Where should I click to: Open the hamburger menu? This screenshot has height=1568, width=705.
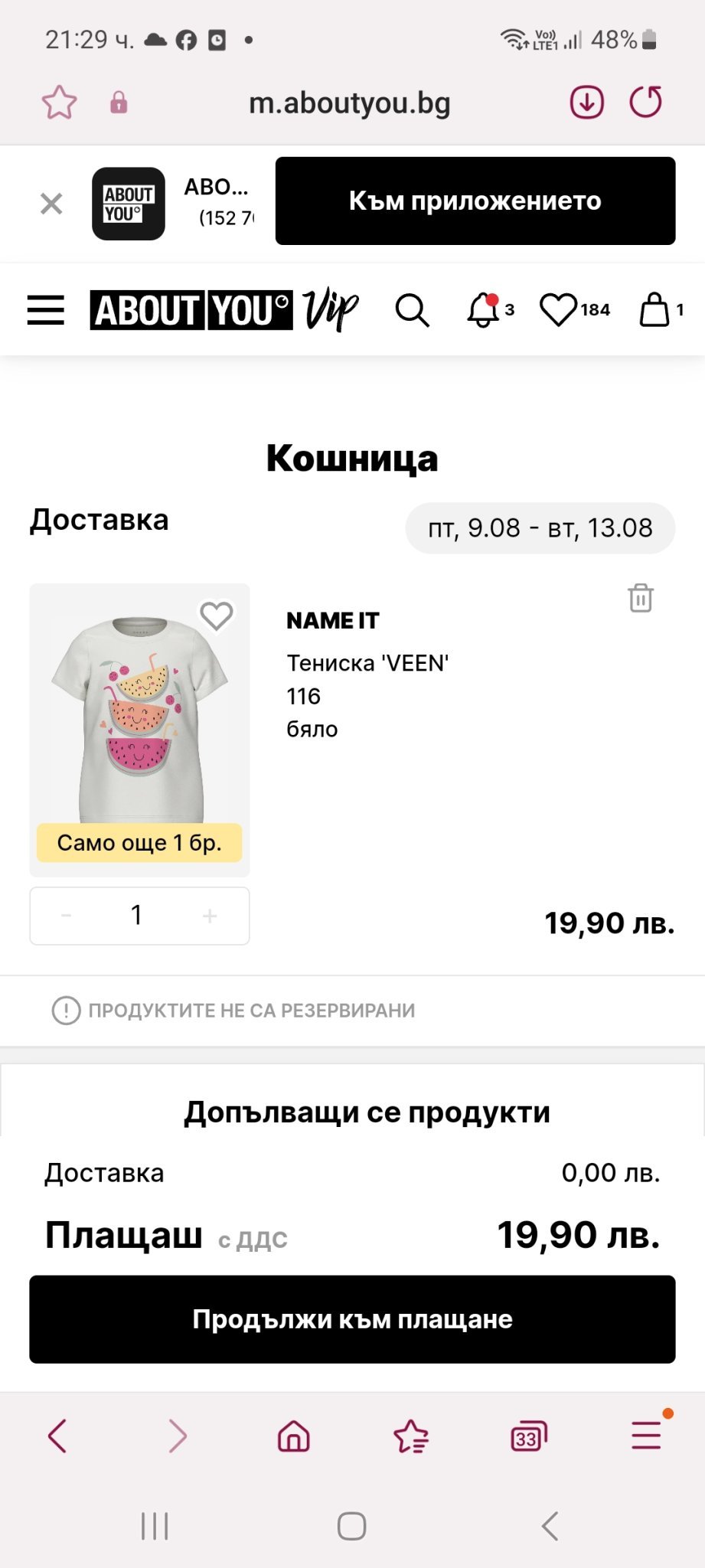click(46, 310)
